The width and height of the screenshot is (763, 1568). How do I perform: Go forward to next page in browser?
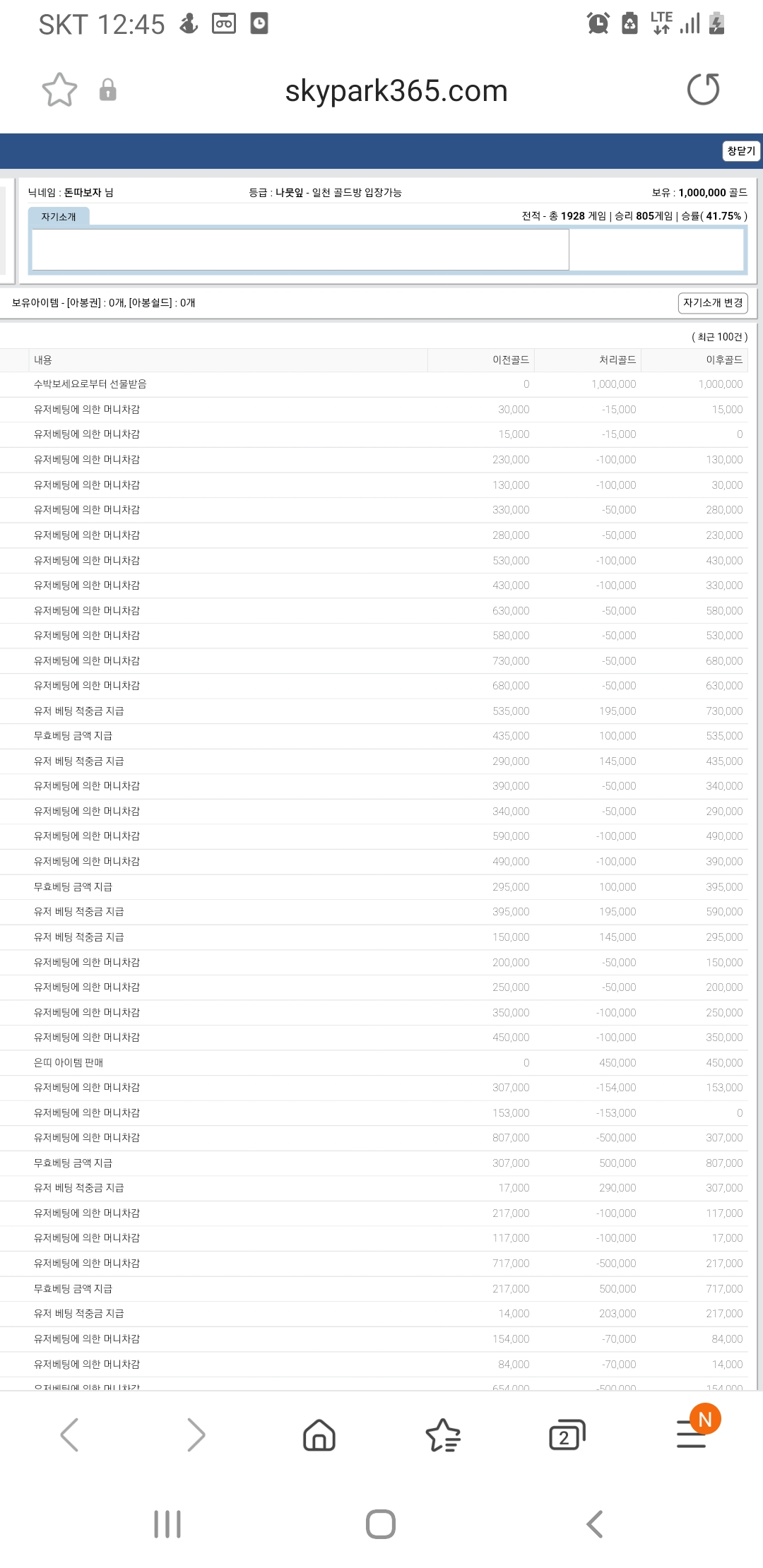(x=196, y=1435)
